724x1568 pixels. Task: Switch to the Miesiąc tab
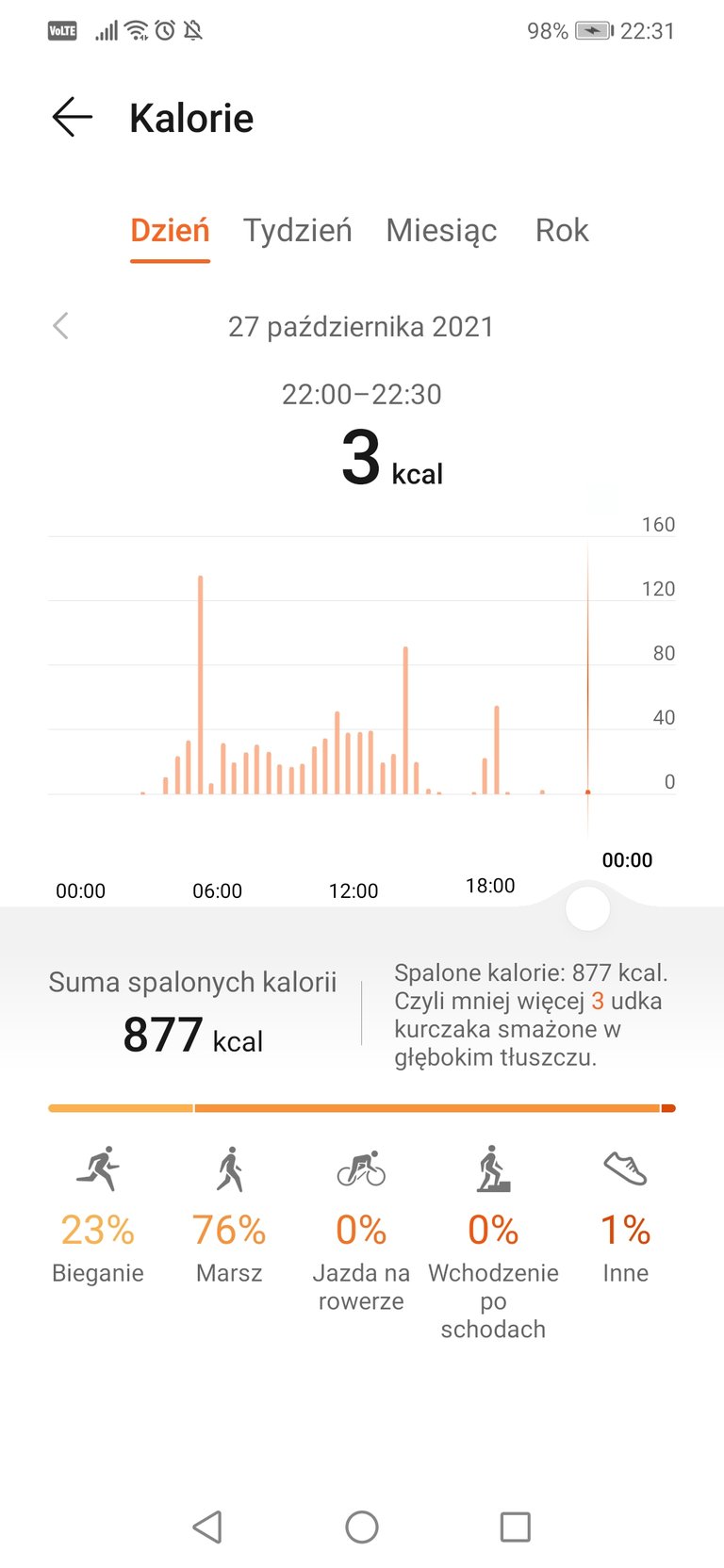(x=441, y=231)
